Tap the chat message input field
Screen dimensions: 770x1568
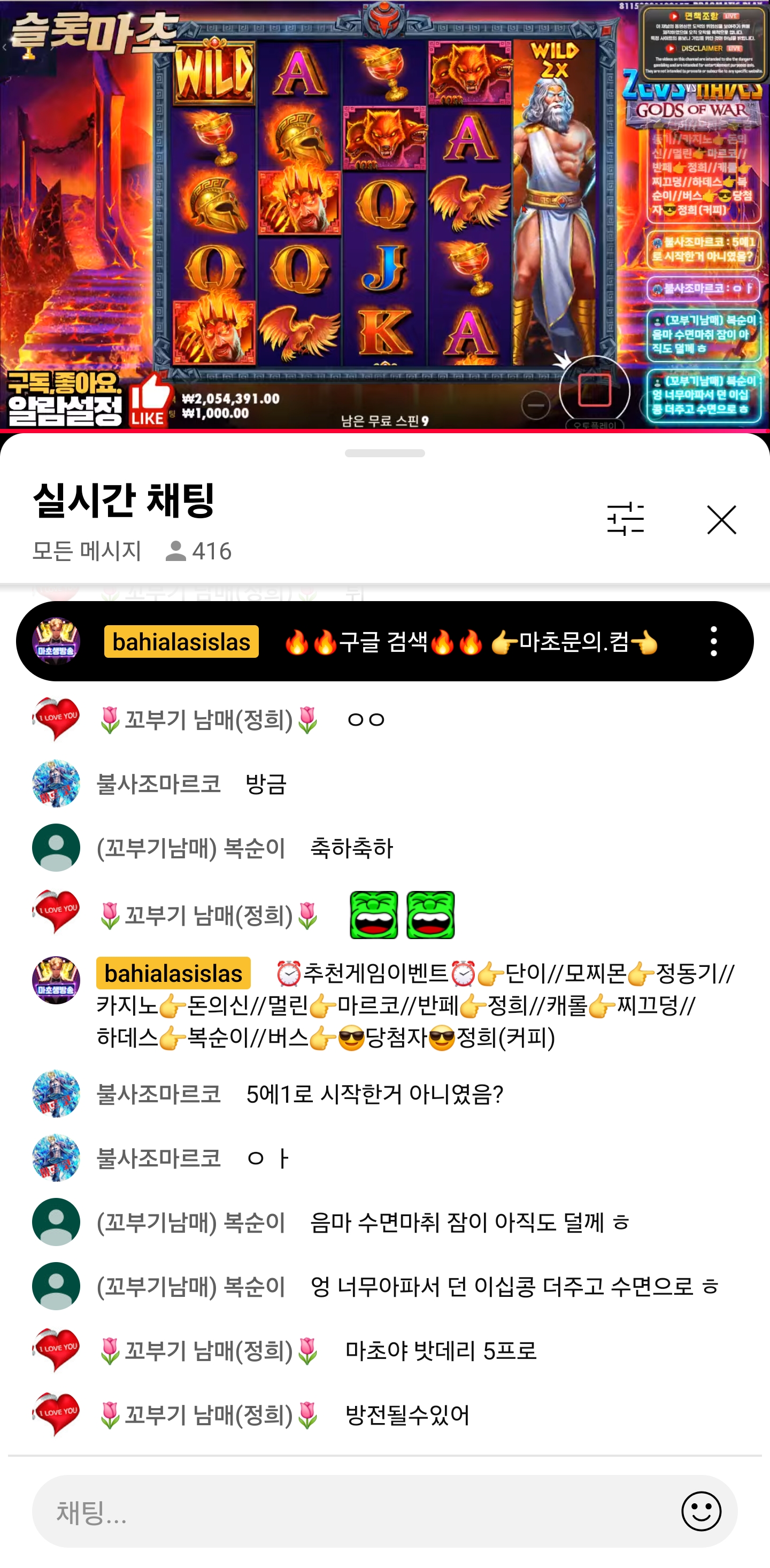coord(353,1511)
